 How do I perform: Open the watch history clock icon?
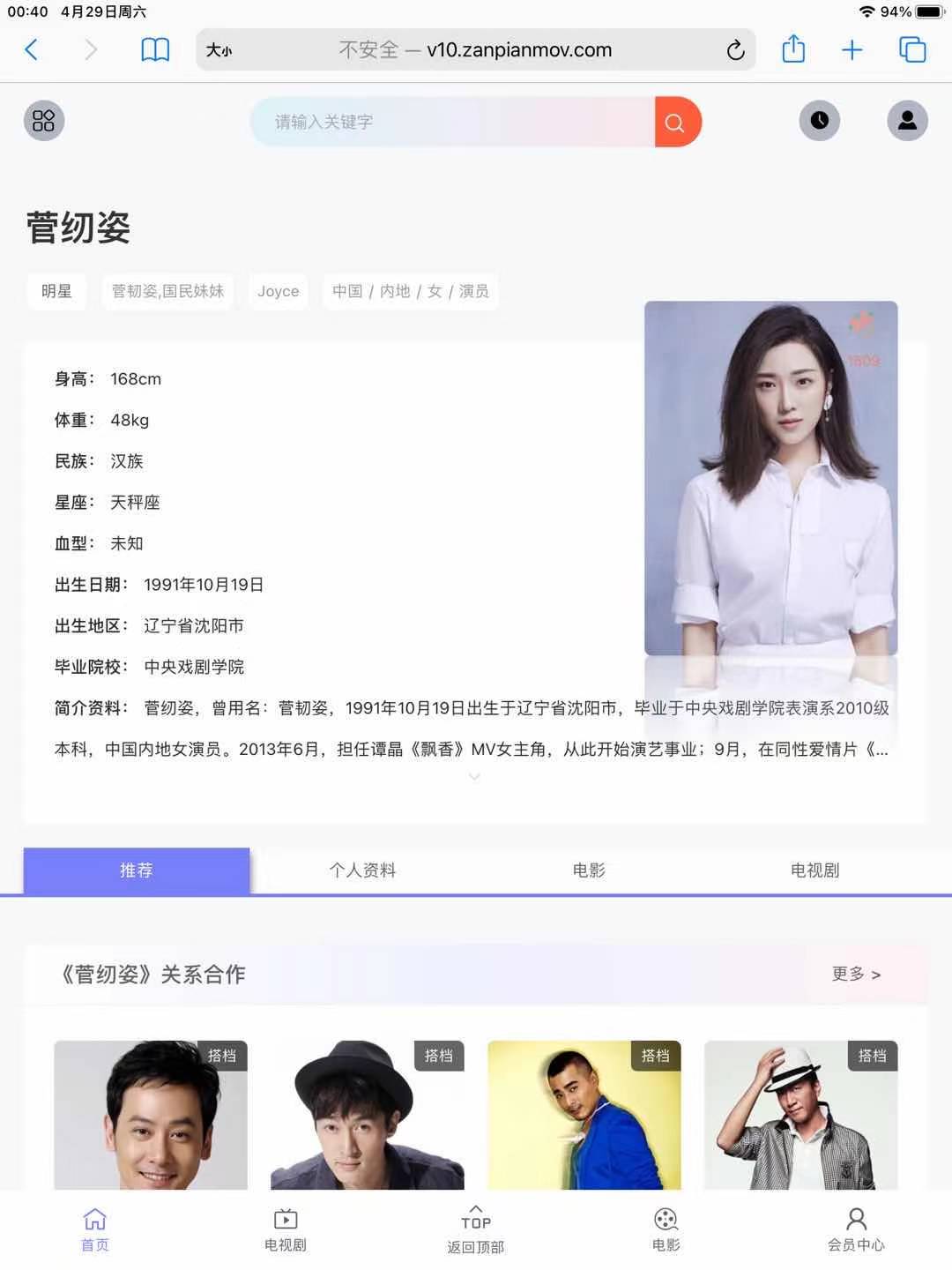point(819,121)
